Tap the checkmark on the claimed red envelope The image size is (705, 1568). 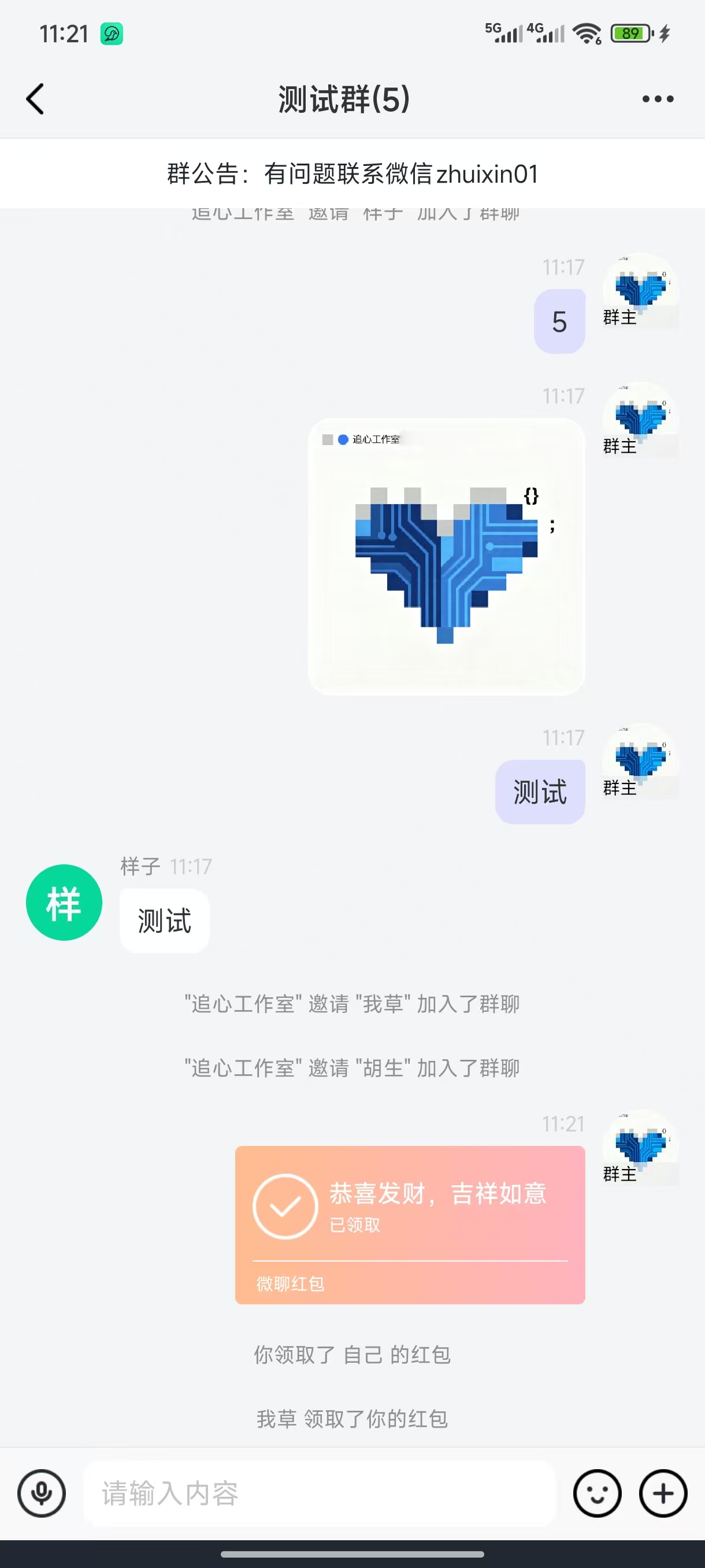[x=285, y=1207]
